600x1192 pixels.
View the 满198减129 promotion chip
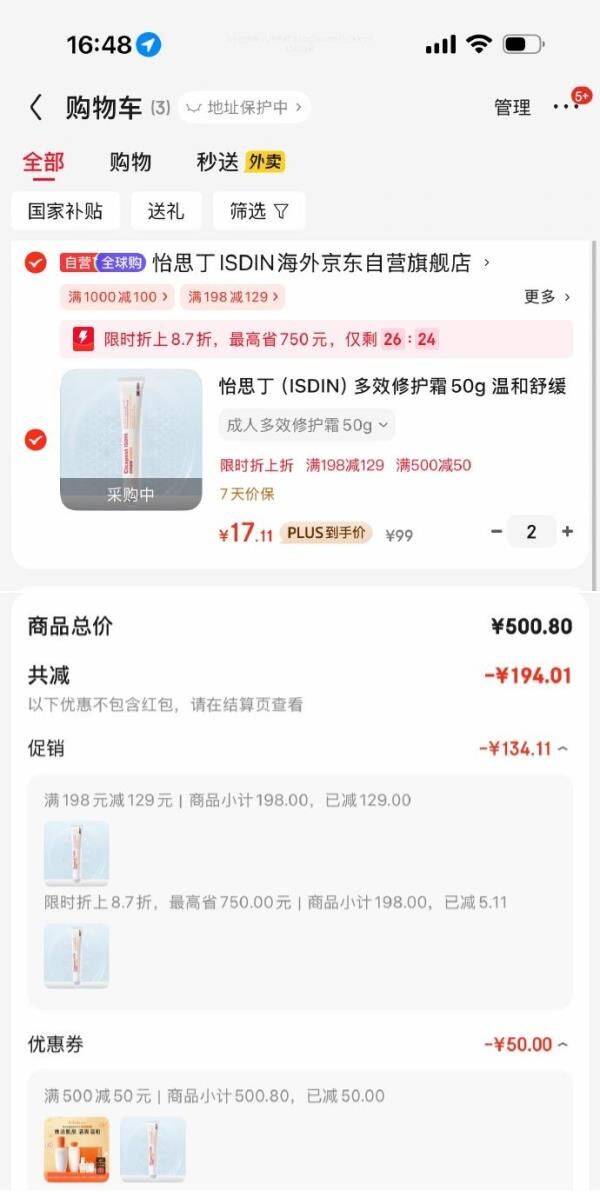point(232,297)
